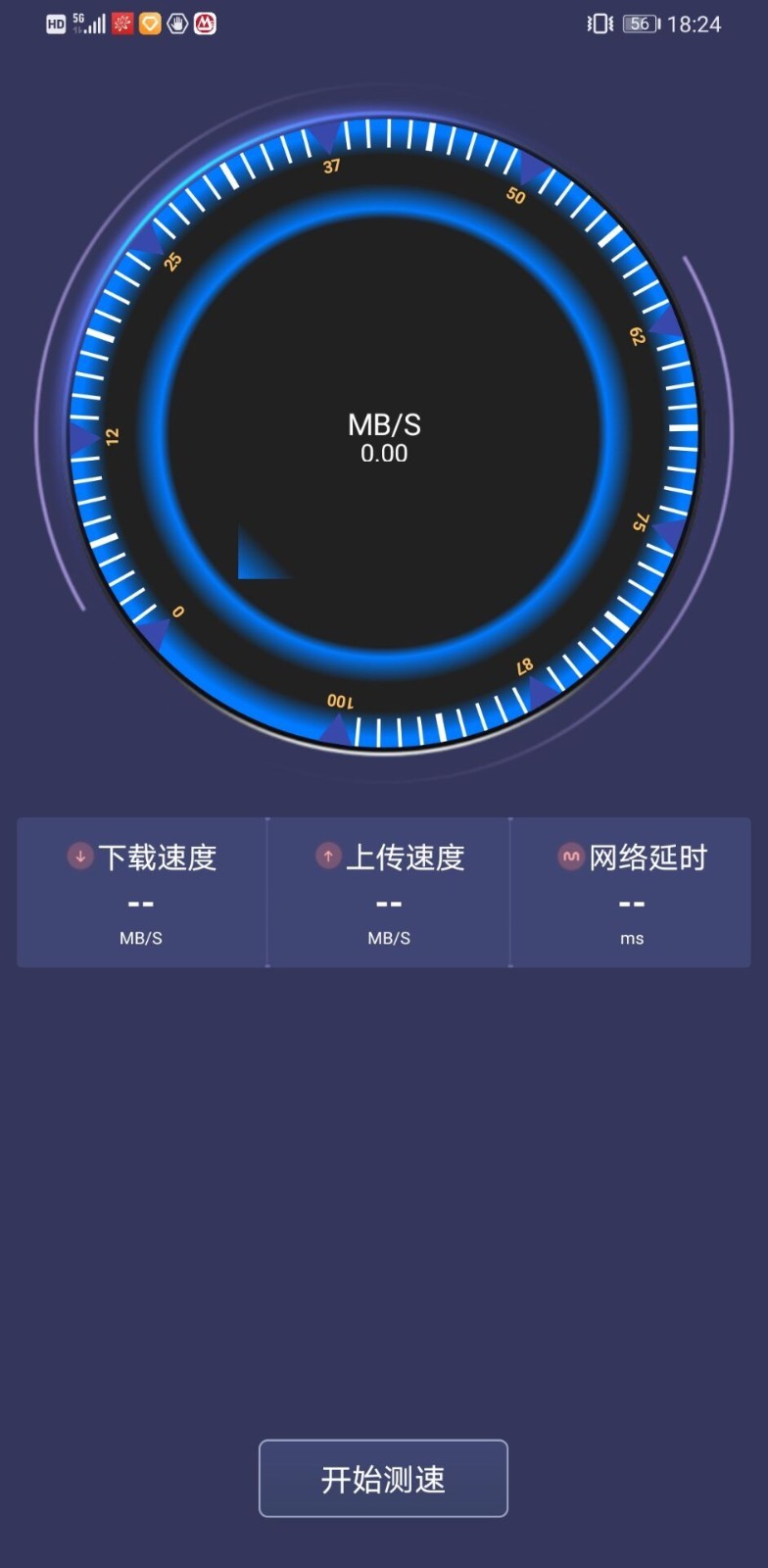Image resolution: width=768 pixels, height=1568 pixels.
Task: Expand the 上传速度 results panel
Action: [388, 892]
